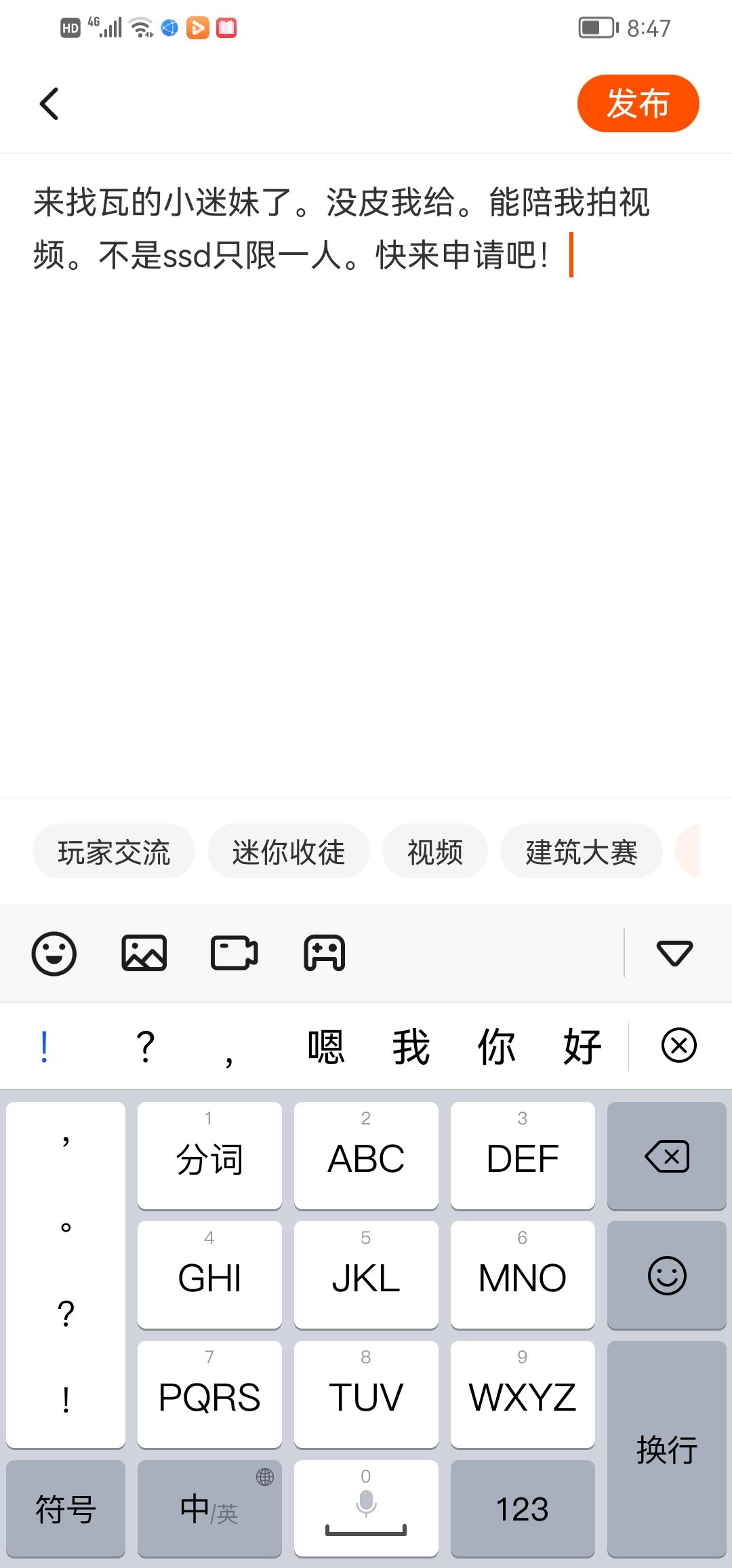Screen dimensions: 732x1568
Task: Tap the keyboard backspace key
Action: [667, 1156]
